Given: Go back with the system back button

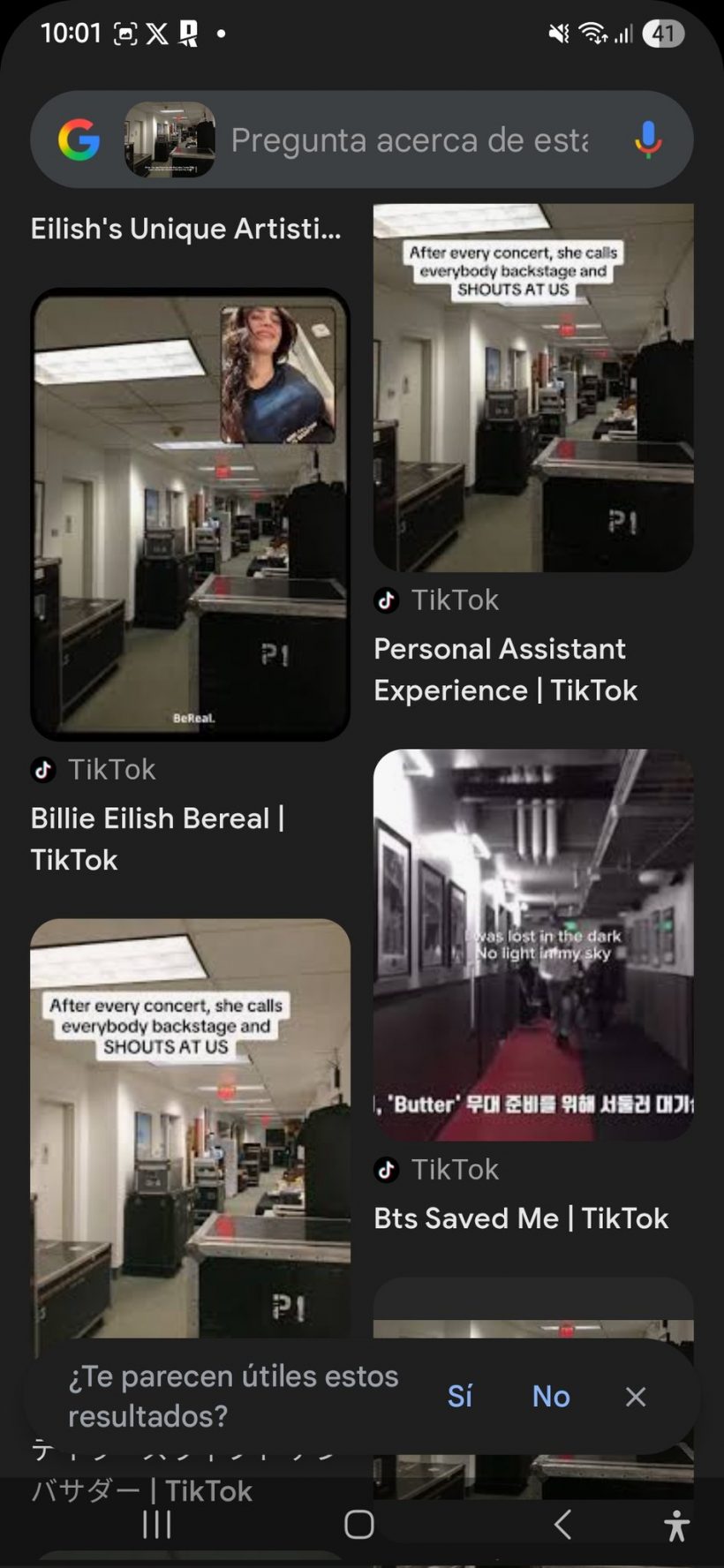Looking at the screenshot, I should click(x=562, y=1524).
